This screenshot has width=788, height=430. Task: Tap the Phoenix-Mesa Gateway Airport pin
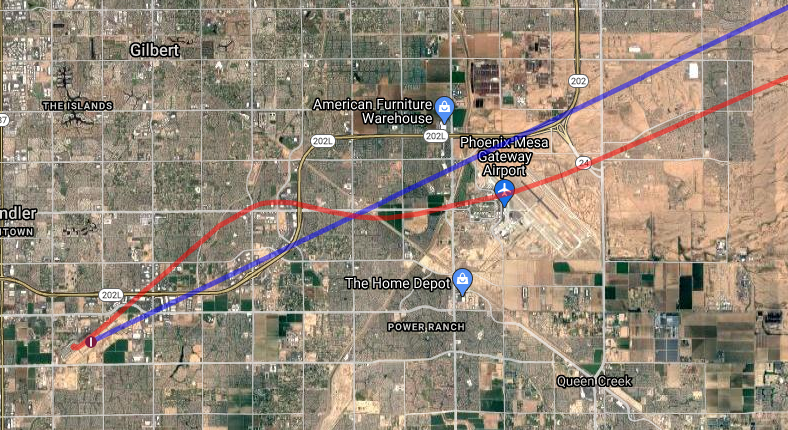click(x=505, y=190)
